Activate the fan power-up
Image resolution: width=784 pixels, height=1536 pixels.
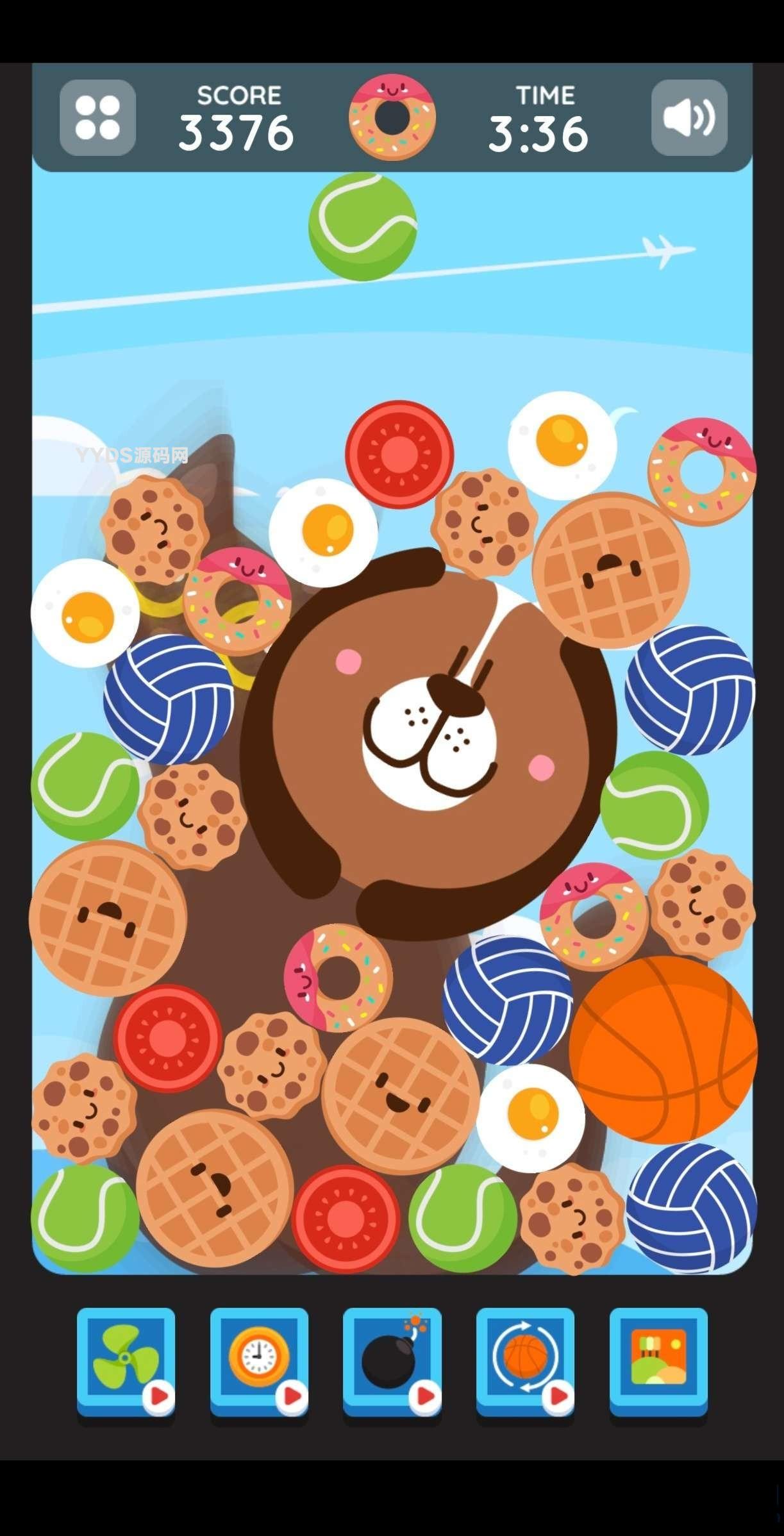click(x=126, y=1362)
